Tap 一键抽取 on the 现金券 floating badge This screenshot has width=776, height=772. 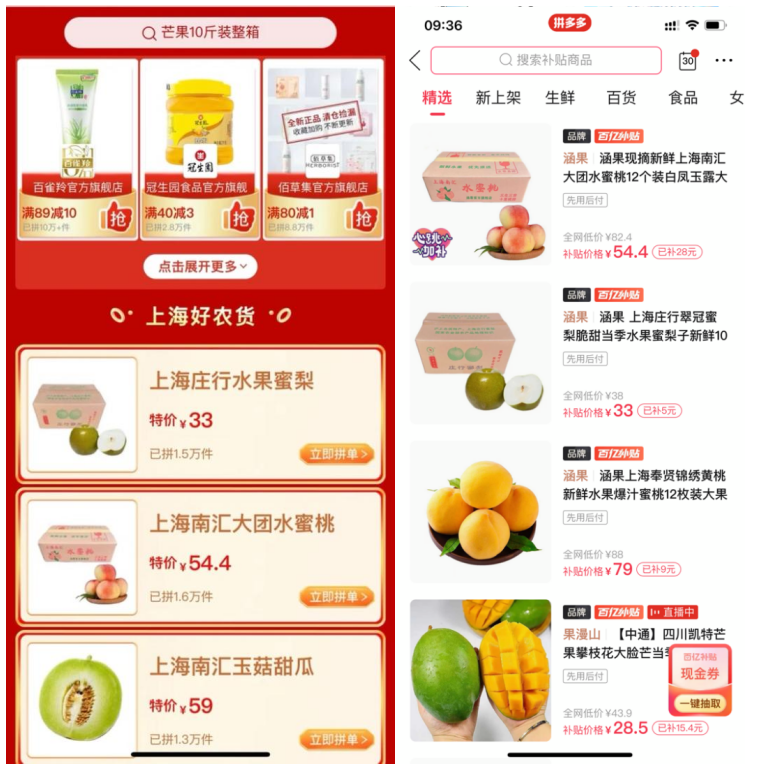pos(700,704)
